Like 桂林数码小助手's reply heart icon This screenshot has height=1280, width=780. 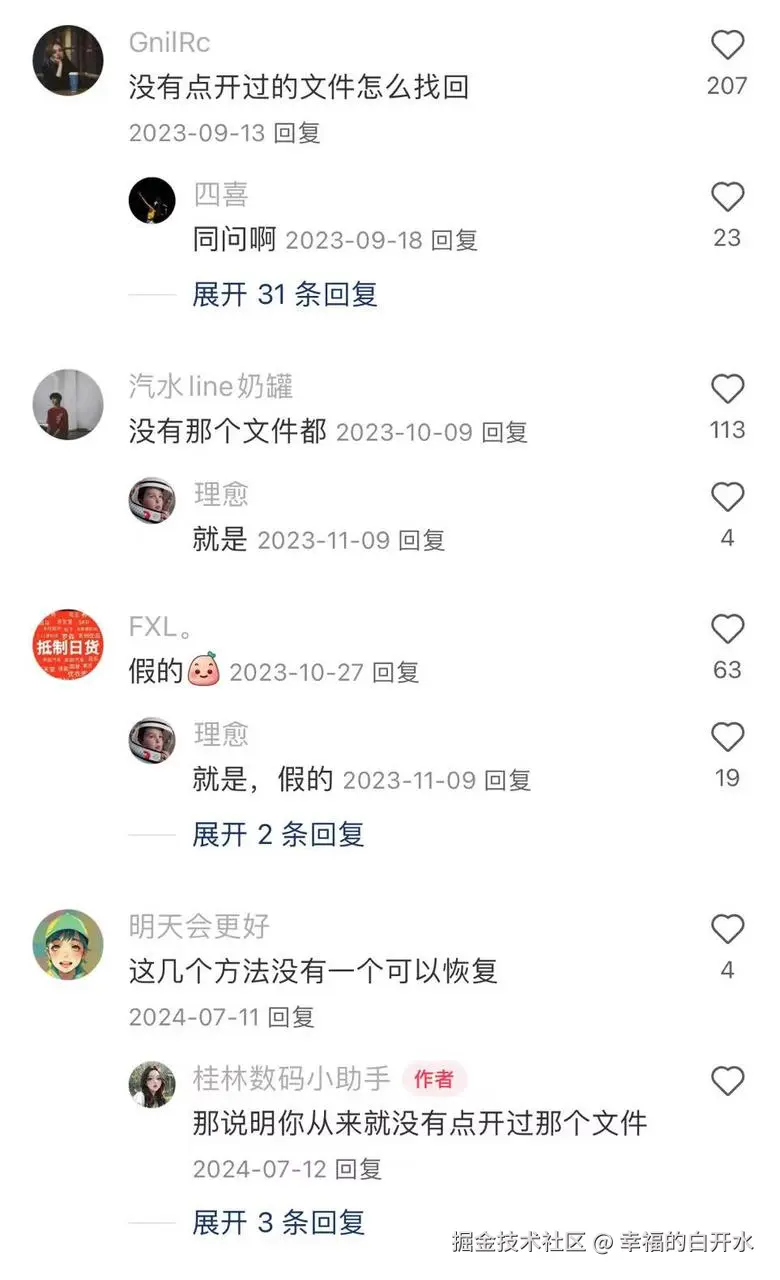(727, 1081)
